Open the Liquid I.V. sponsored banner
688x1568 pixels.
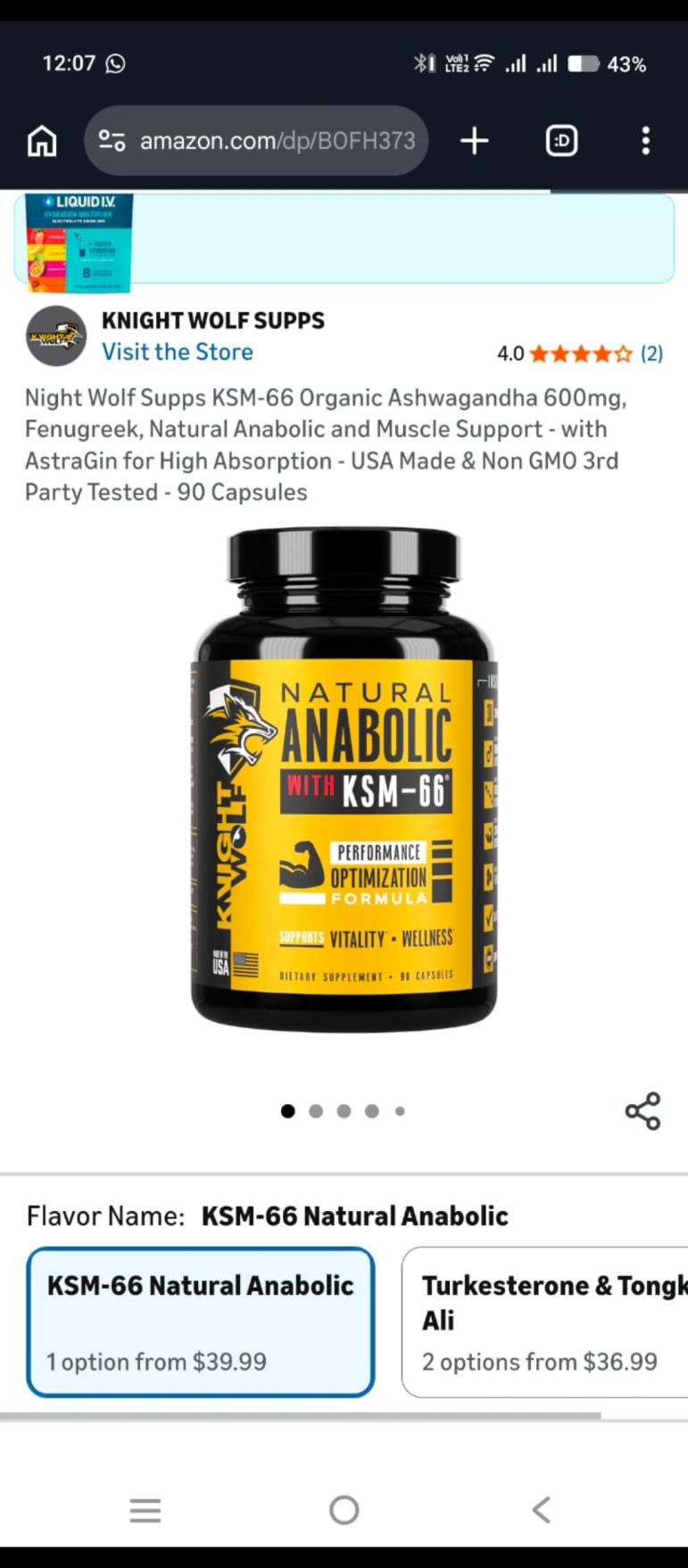click(344, 239)
